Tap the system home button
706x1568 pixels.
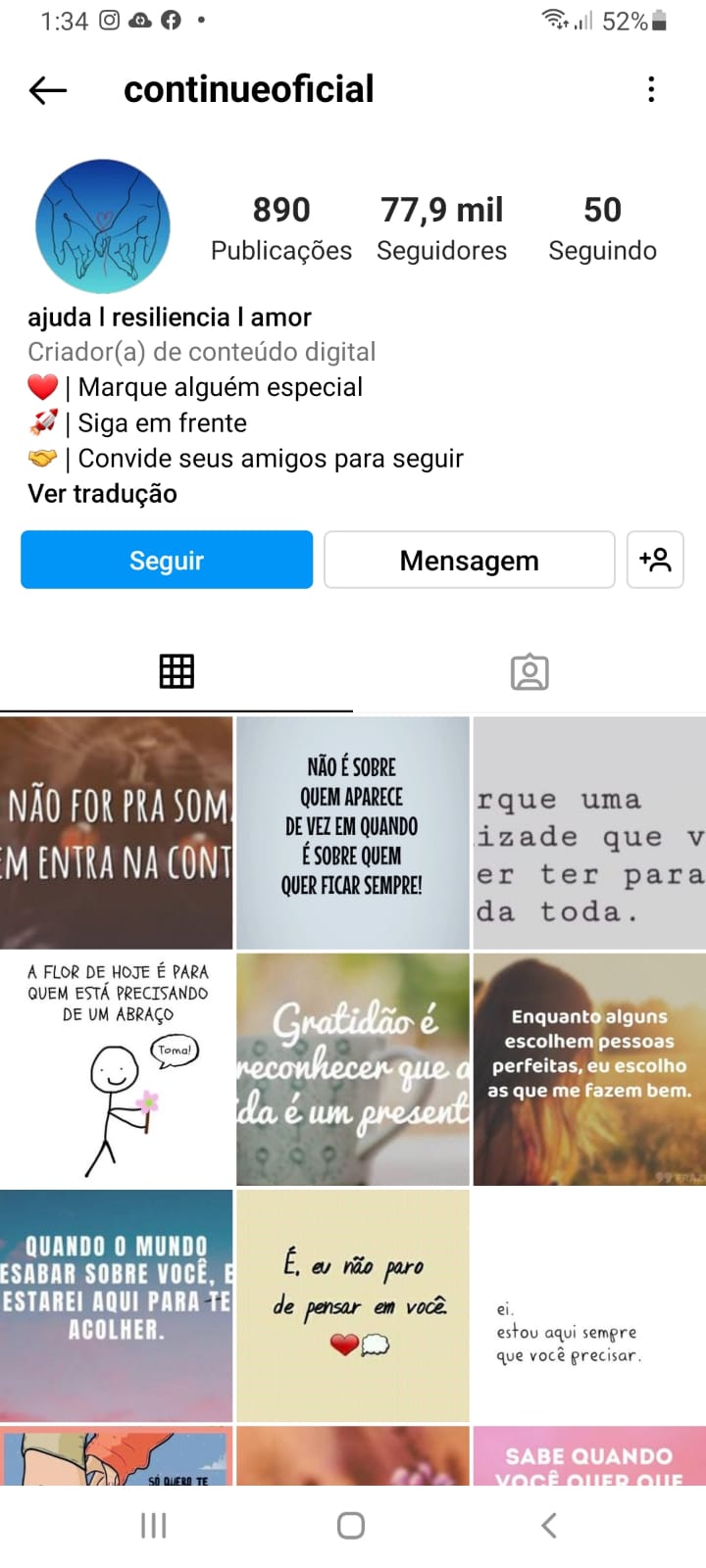(x=351, y=1525)
